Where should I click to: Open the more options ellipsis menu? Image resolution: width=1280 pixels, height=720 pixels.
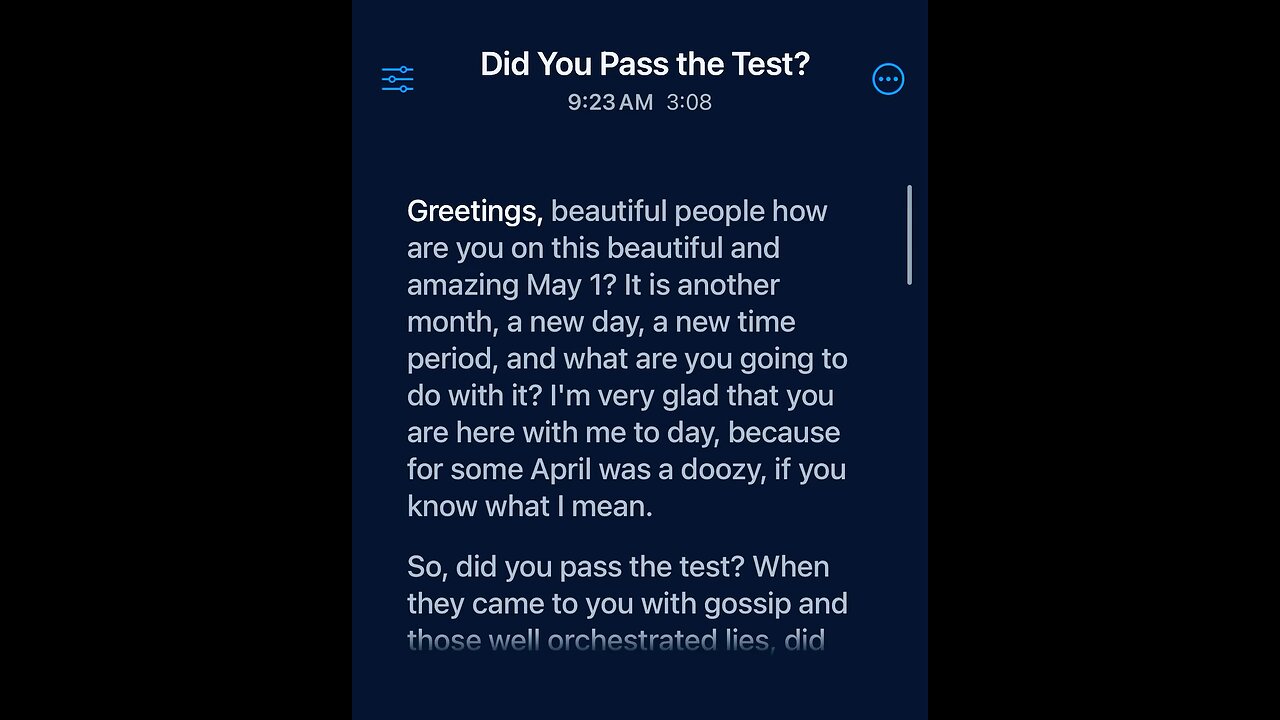[888, 80]
